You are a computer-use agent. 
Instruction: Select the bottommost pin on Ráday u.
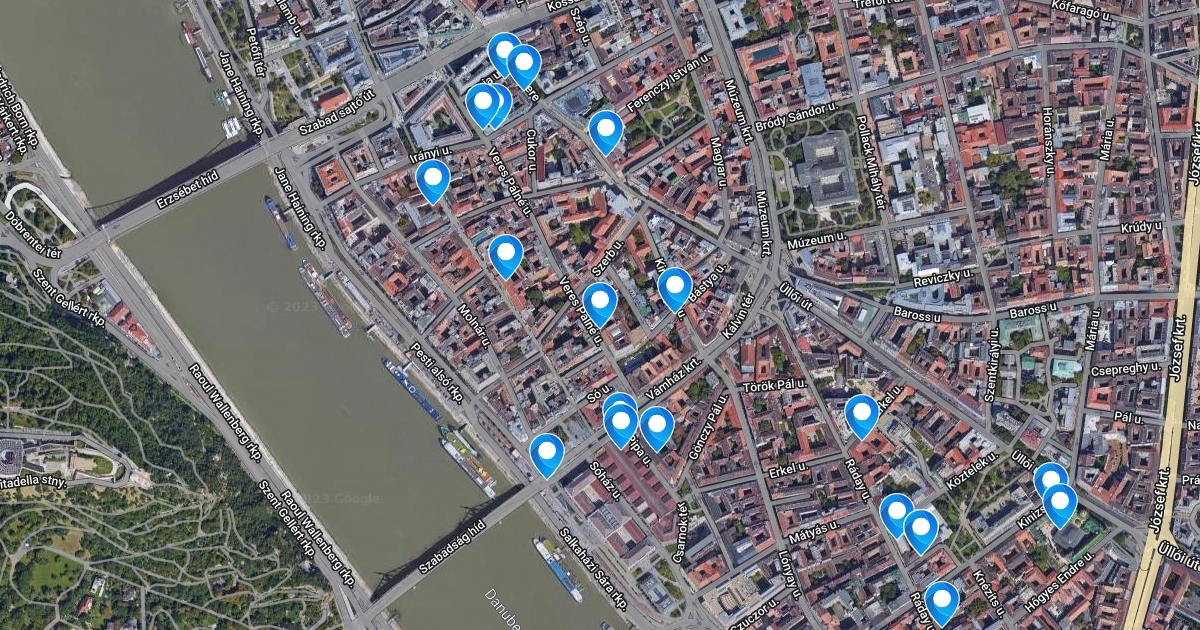click(x=942, y=604)
